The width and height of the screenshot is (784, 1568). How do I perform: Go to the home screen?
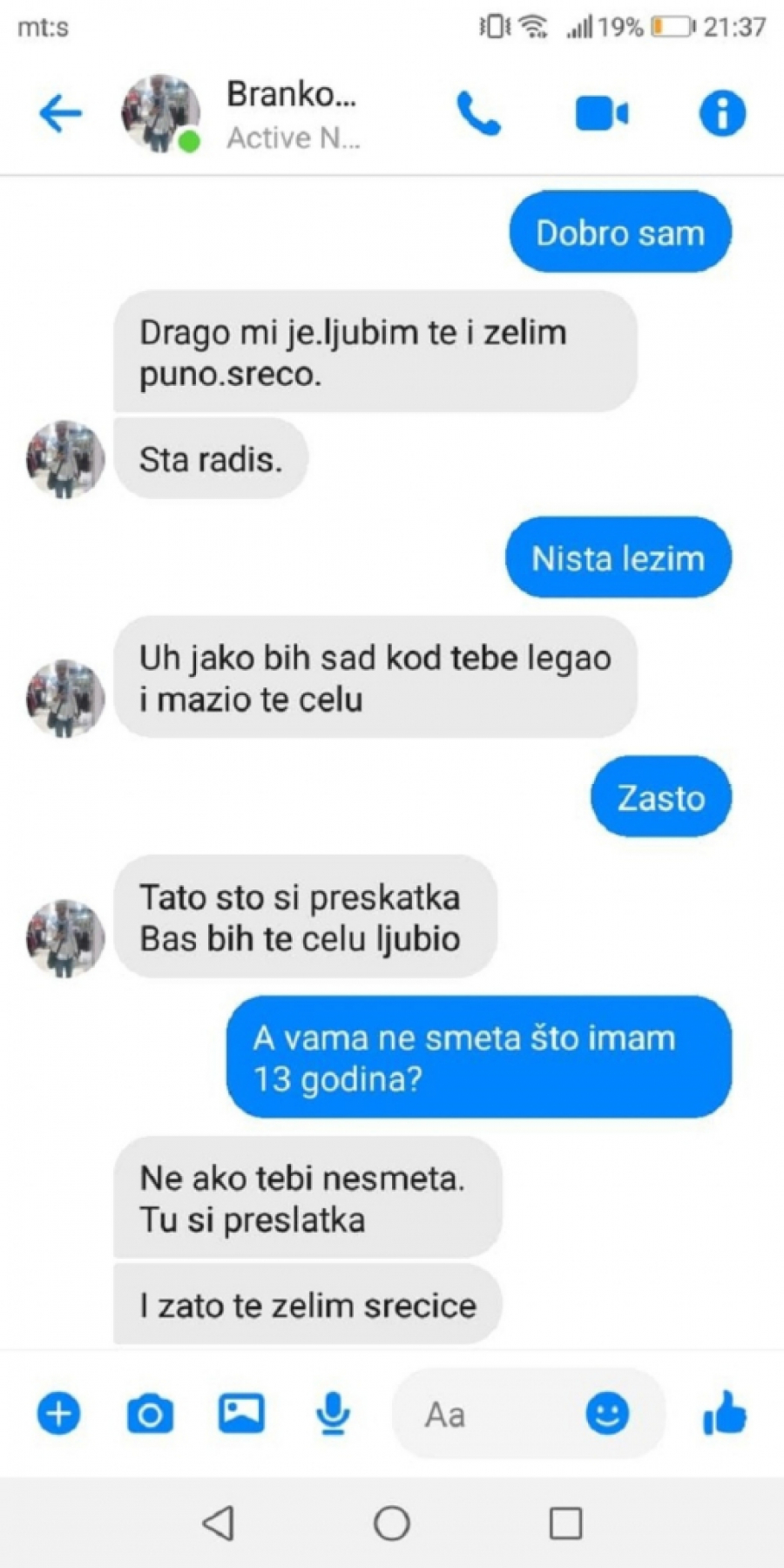[391, 1523]
